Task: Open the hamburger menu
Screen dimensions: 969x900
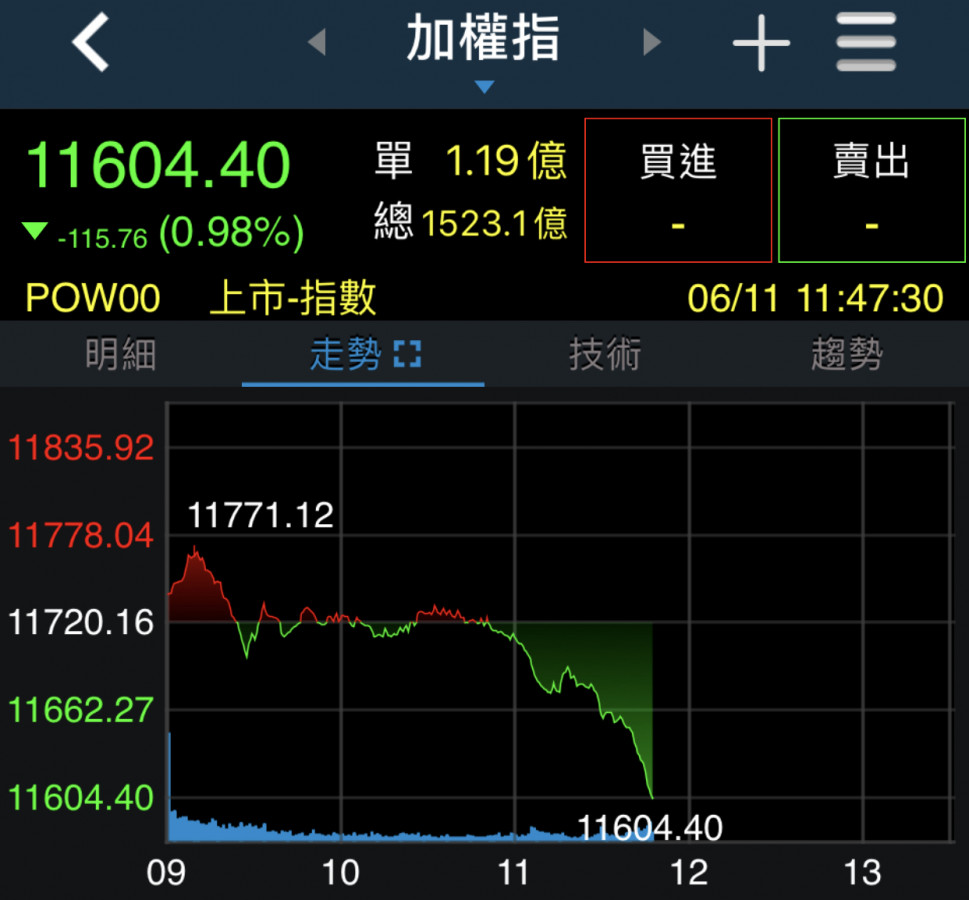Action: (866, 42)
